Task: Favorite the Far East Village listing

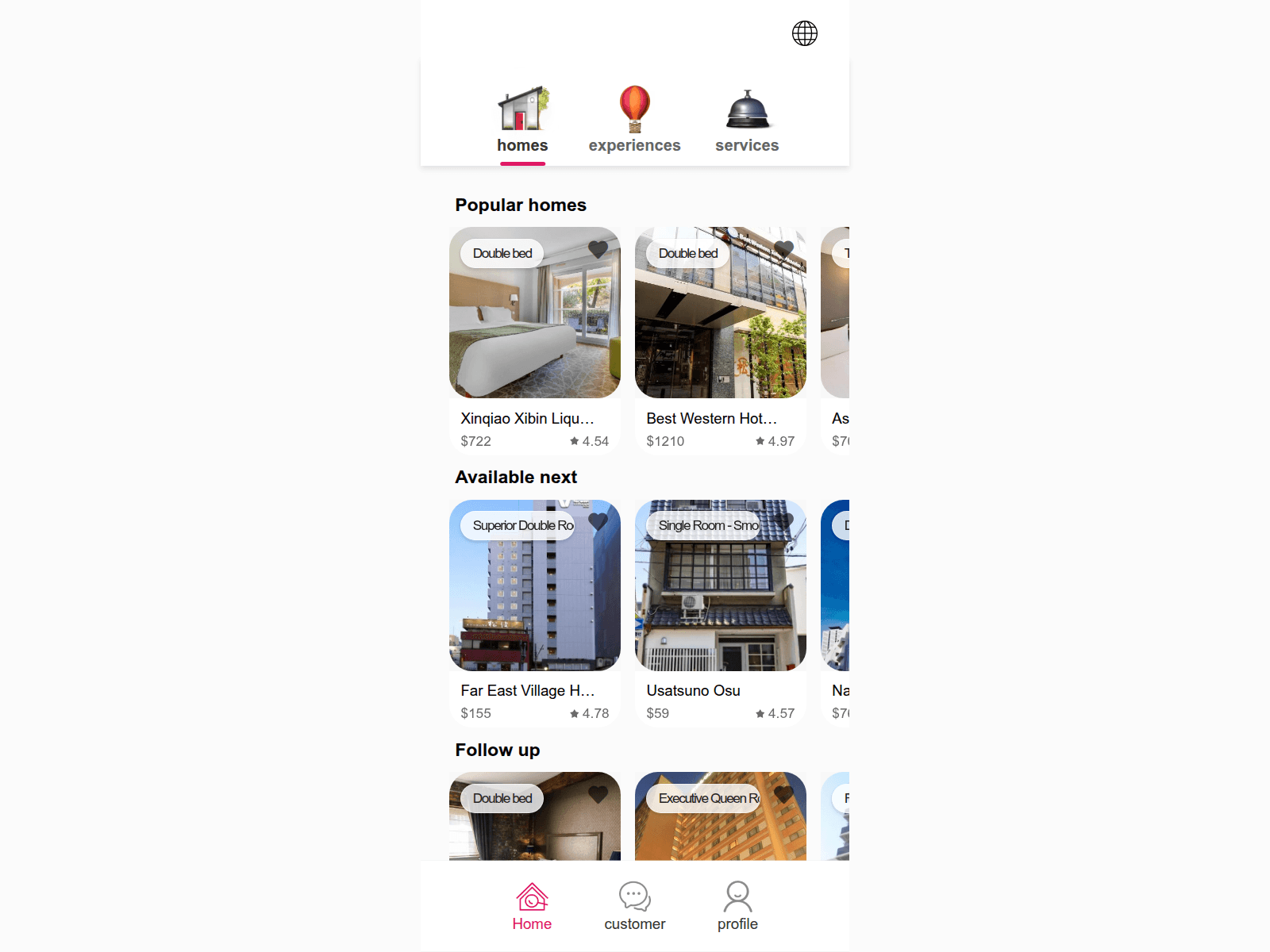Action: click(598, 522)
